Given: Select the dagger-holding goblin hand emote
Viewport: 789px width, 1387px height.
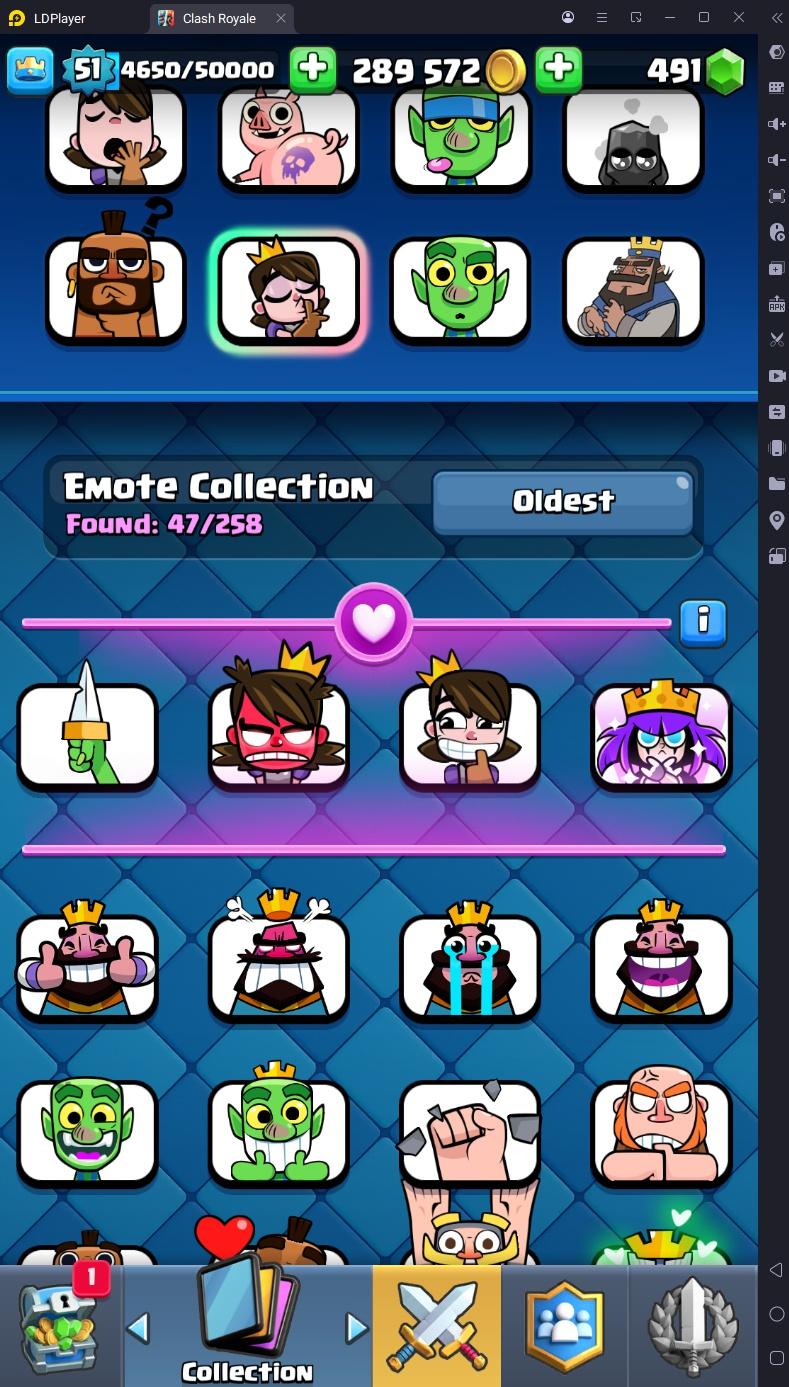Looking at the screenshot, I should 88,735.
